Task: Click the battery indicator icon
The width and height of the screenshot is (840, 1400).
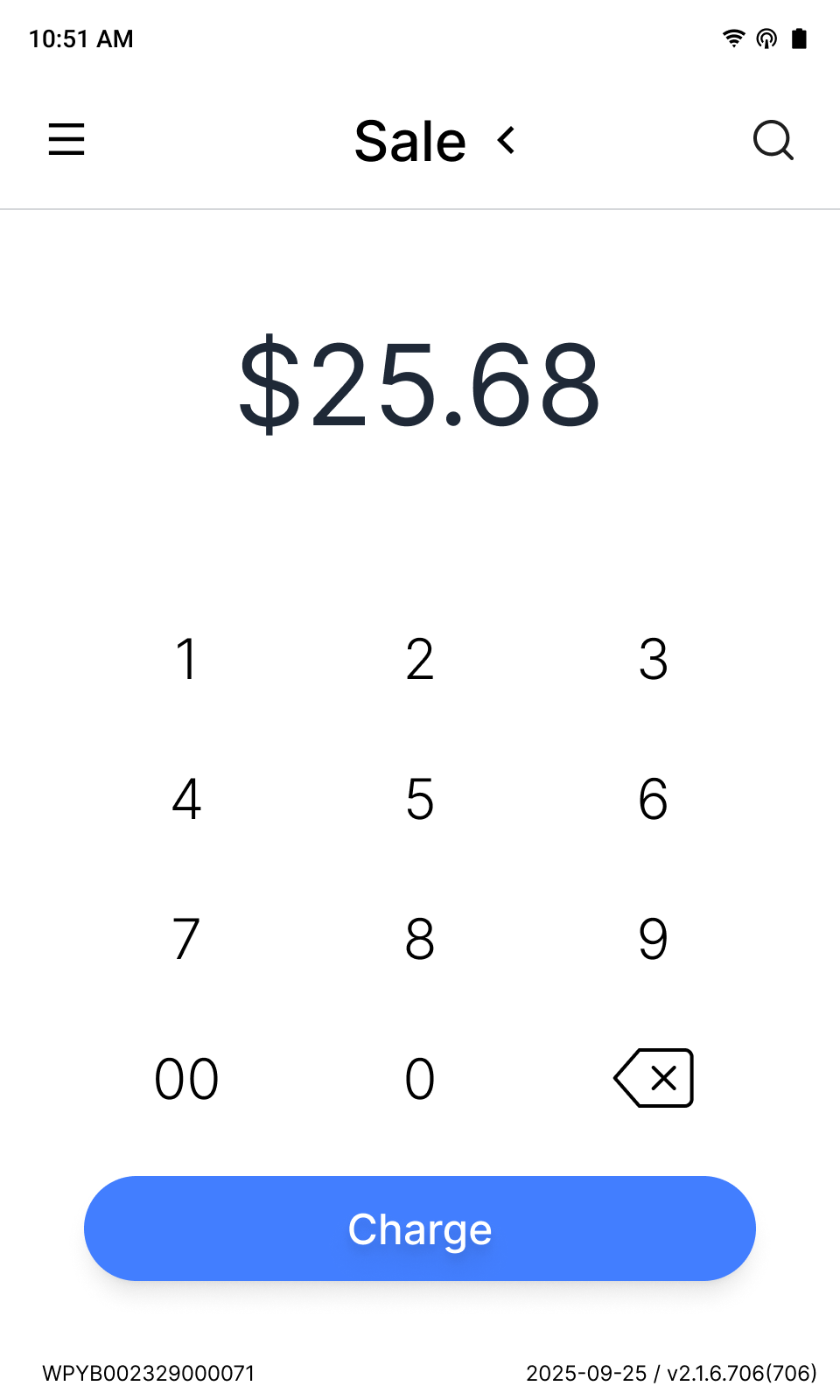Action: [800, 38]
